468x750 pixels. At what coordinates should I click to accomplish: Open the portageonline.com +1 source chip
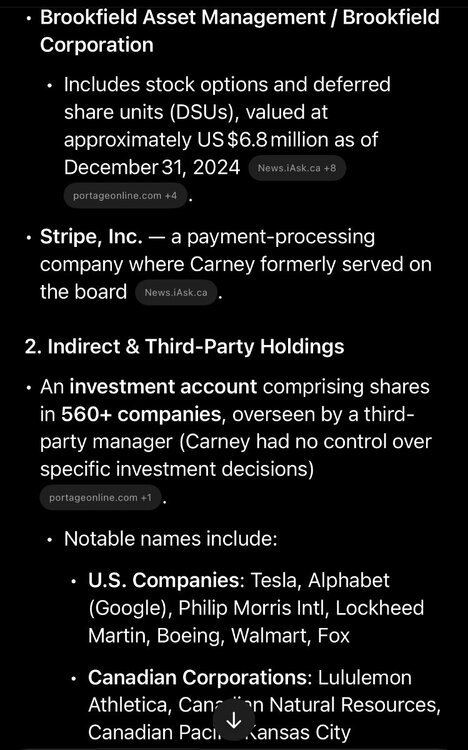pos(100,497)
